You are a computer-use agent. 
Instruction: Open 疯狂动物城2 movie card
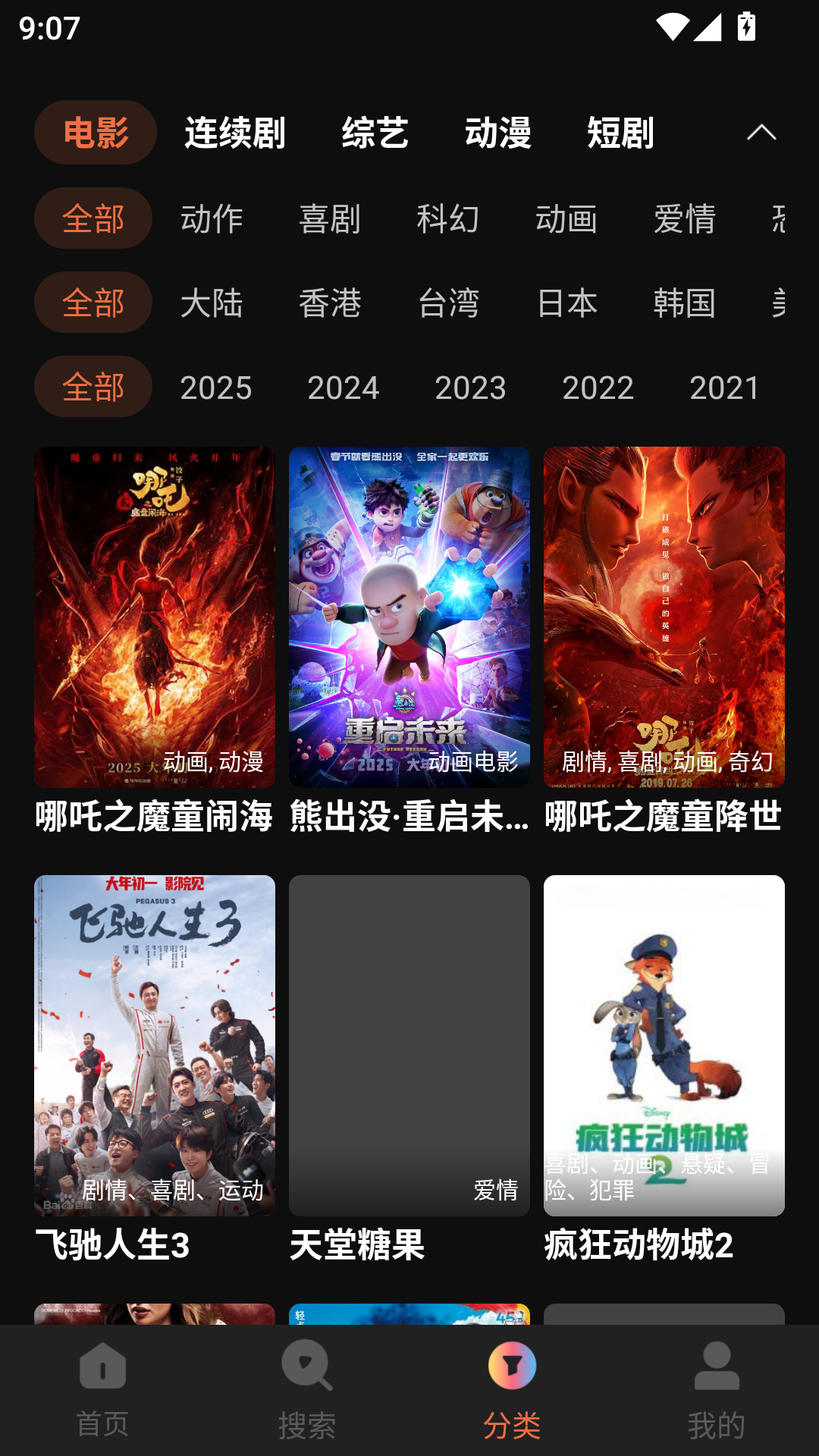[664, 1069]
